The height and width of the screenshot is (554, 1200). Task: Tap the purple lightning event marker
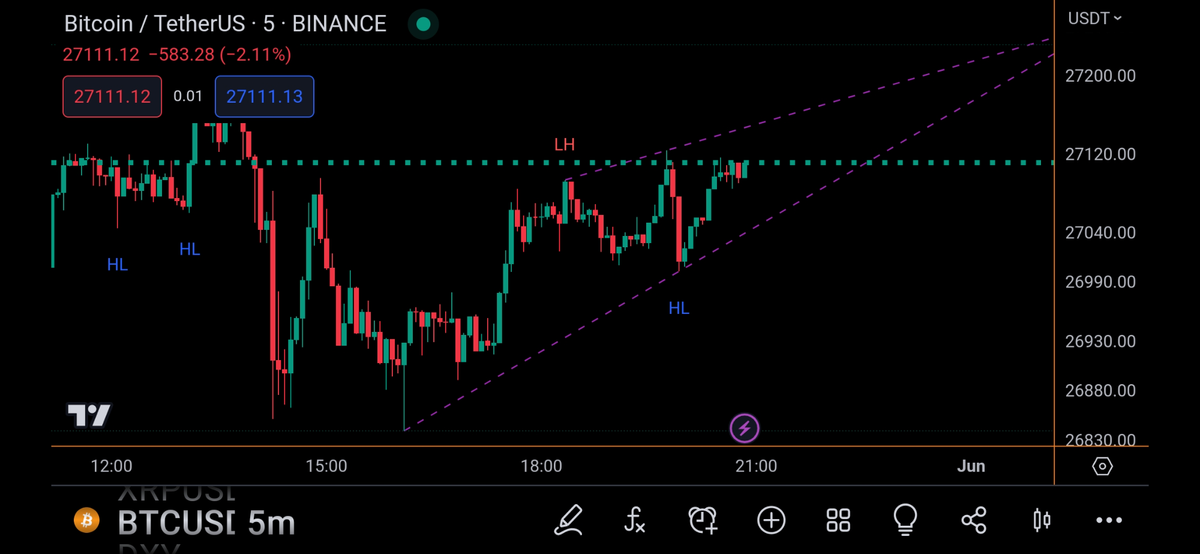click(x=744, y=429)
